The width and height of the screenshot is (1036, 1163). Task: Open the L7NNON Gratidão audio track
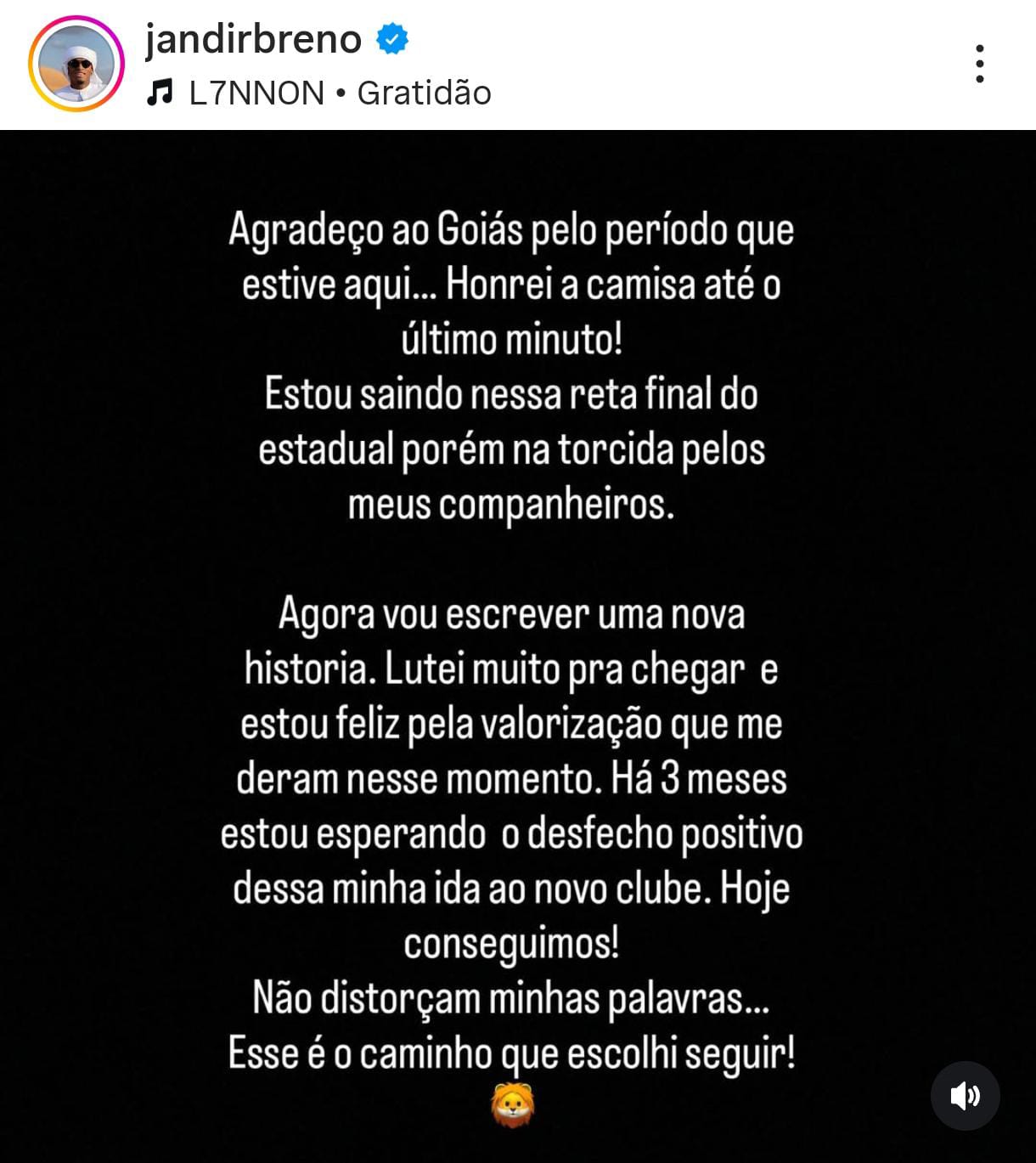tap(319, 93)
